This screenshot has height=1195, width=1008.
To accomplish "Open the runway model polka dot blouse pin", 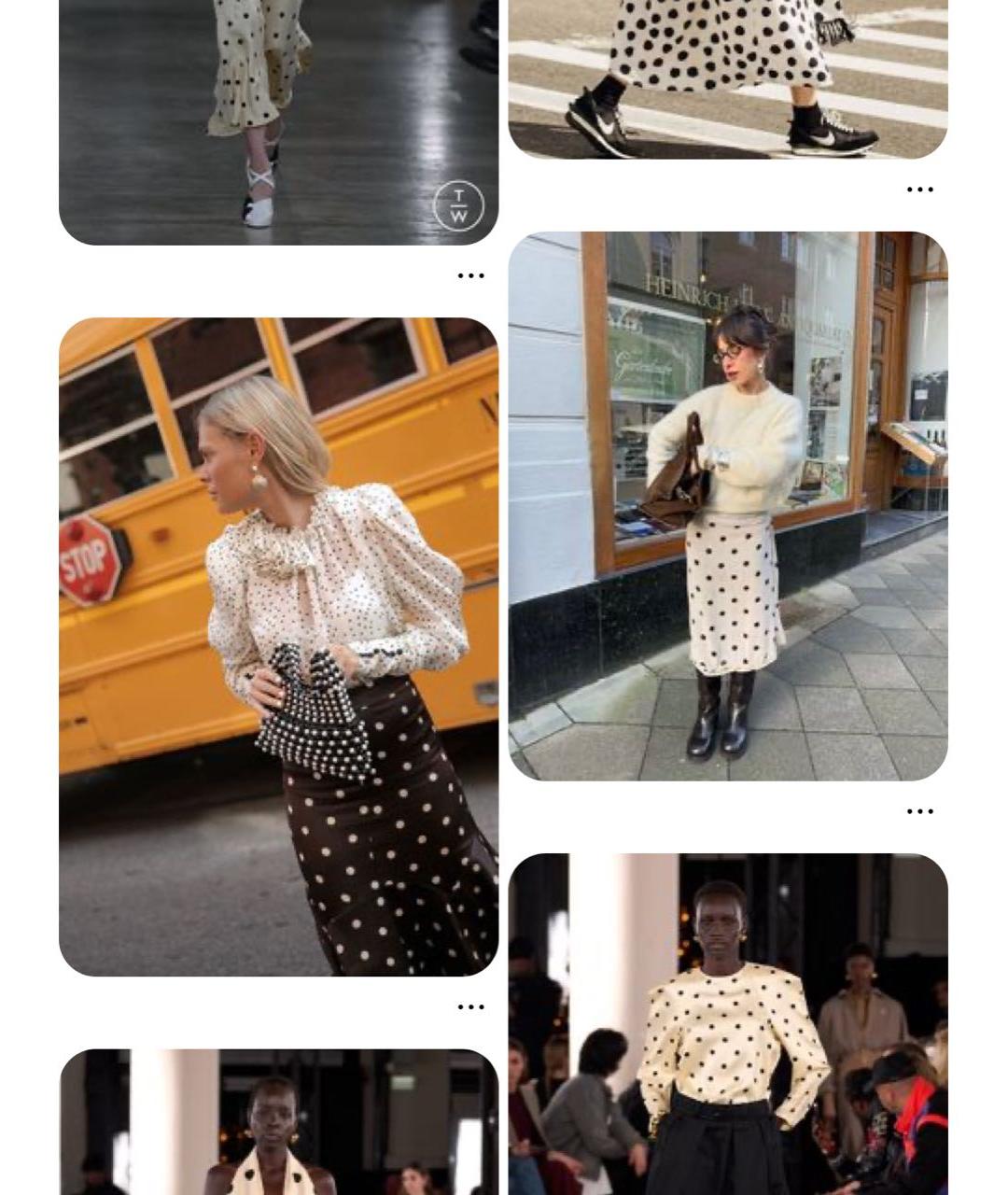I will point(727,1023).
